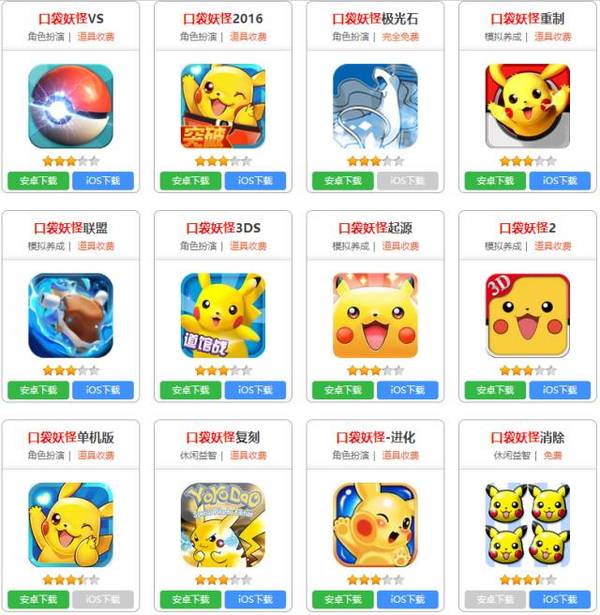Open the 口袋妖怪重制 title link

(527, 18)
